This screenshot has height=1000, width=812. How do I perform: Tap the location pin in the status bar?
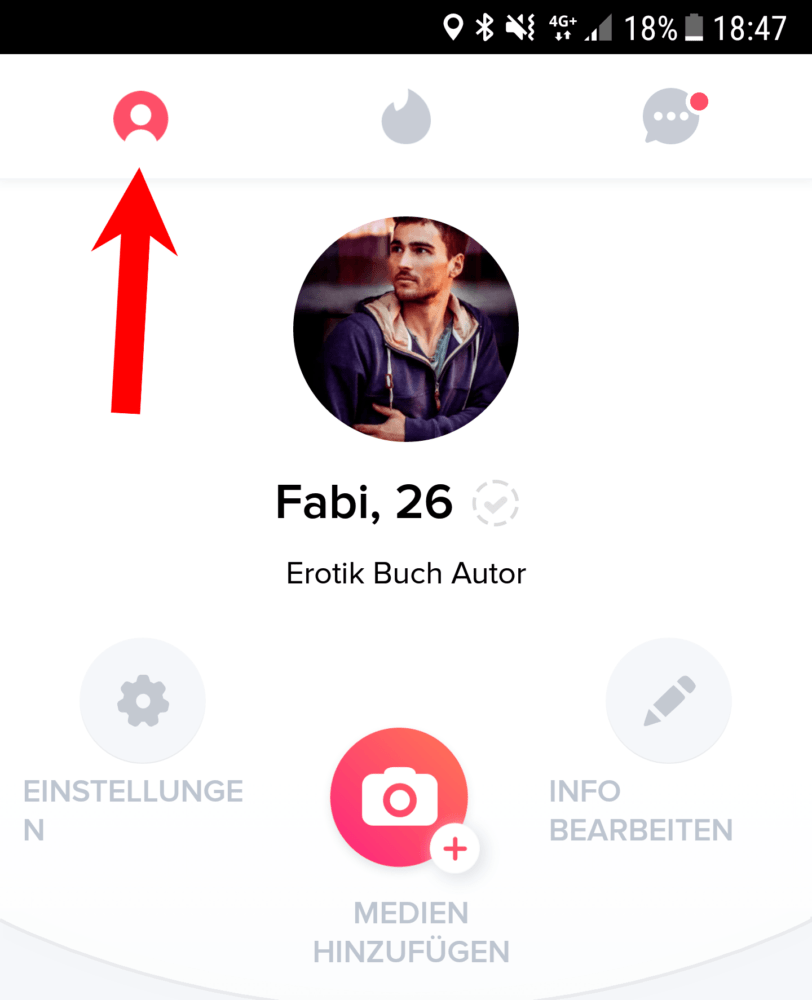(453, 27)
